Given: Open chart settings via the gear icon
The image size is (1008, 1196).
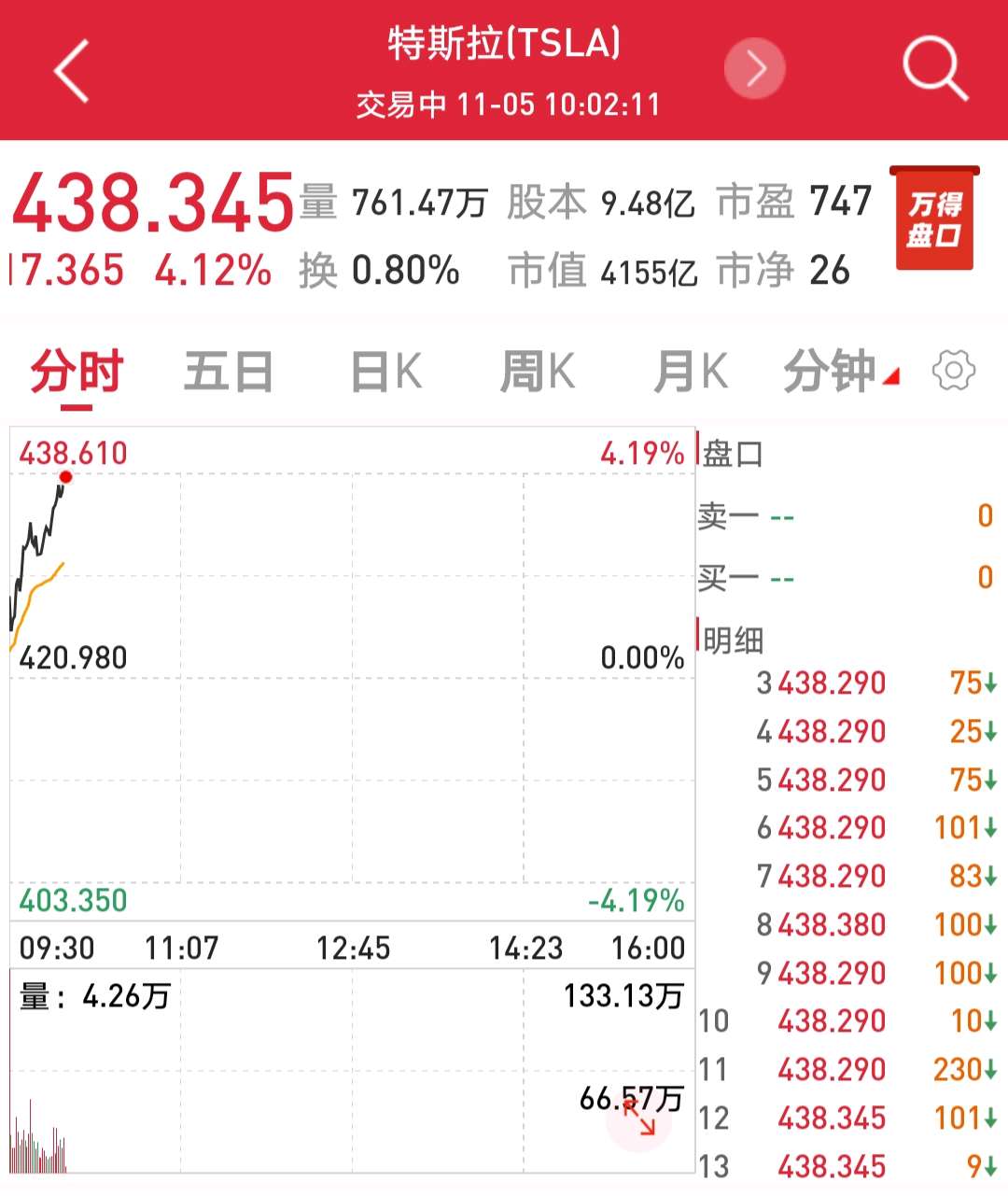Looking at the screenshot, I should pyautogui.click(x=954, y=370).
